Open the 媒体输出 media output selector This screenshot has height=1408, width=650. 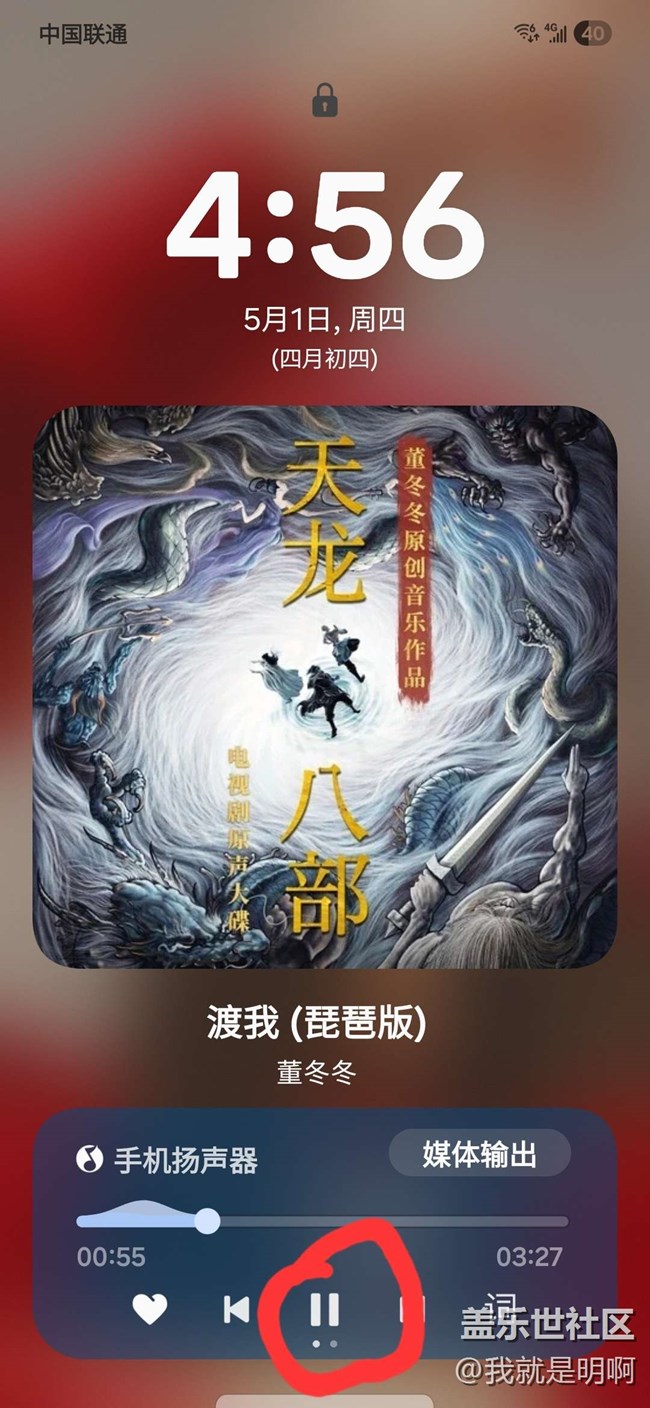479,1156
